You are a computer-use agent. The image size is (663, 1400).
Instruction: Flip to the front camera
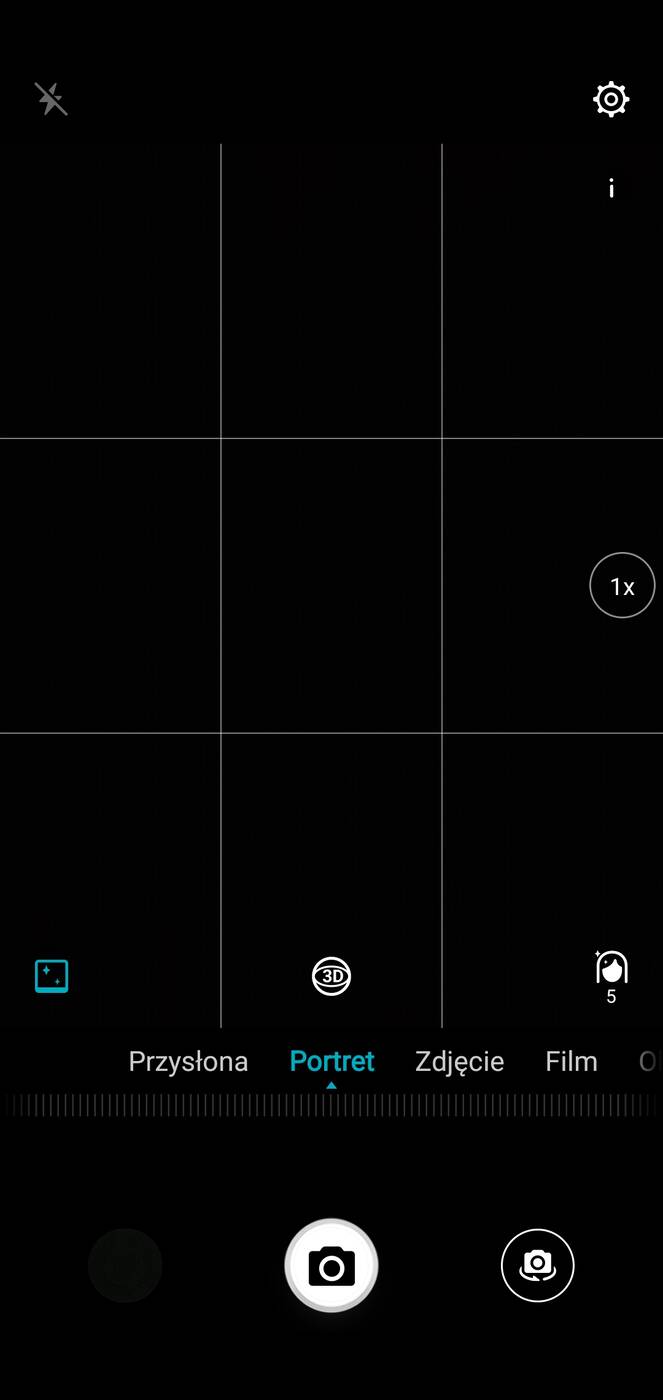coord(537,1266)
